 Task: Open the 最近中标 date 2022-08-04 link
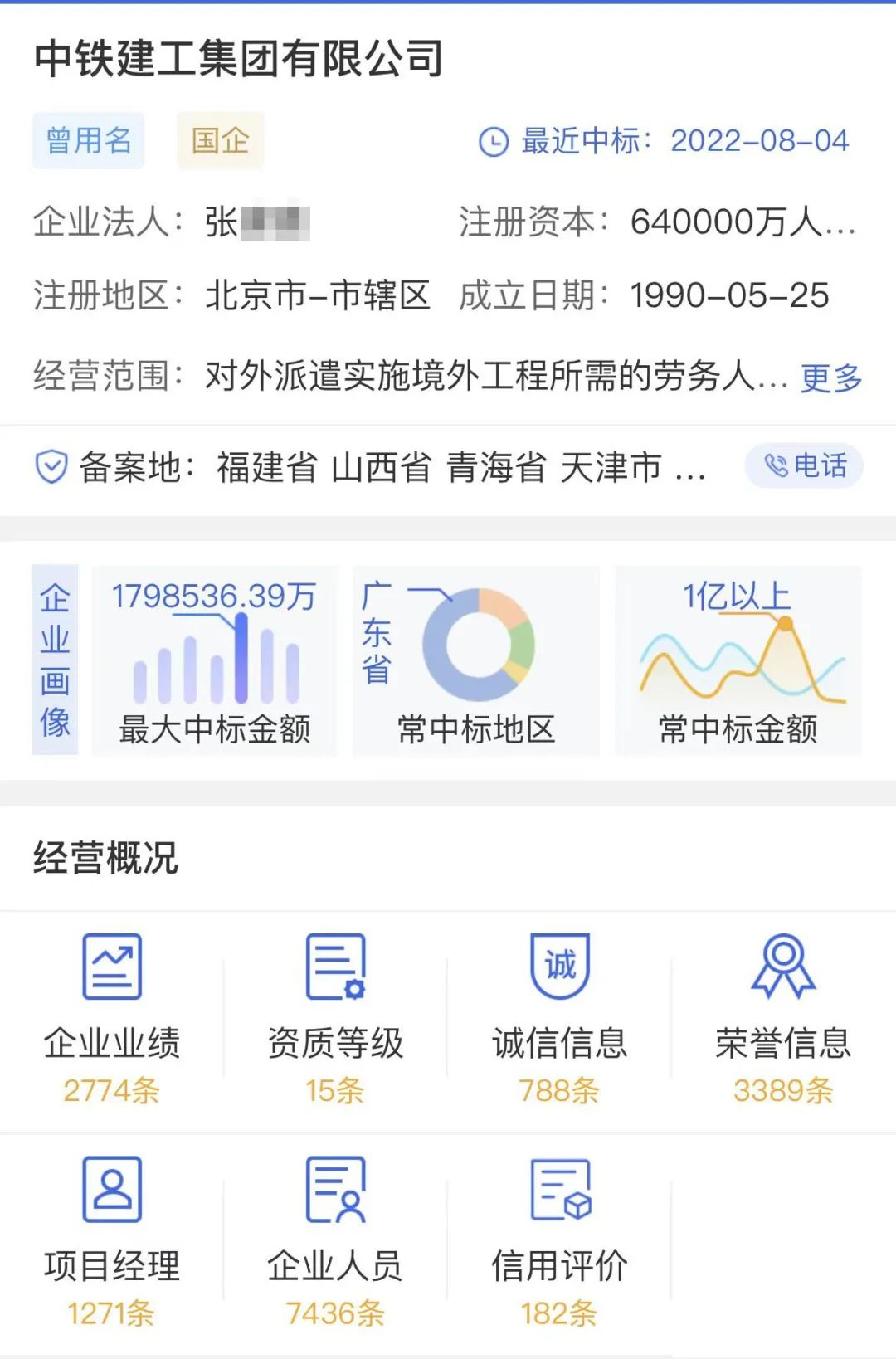[760, 141]
